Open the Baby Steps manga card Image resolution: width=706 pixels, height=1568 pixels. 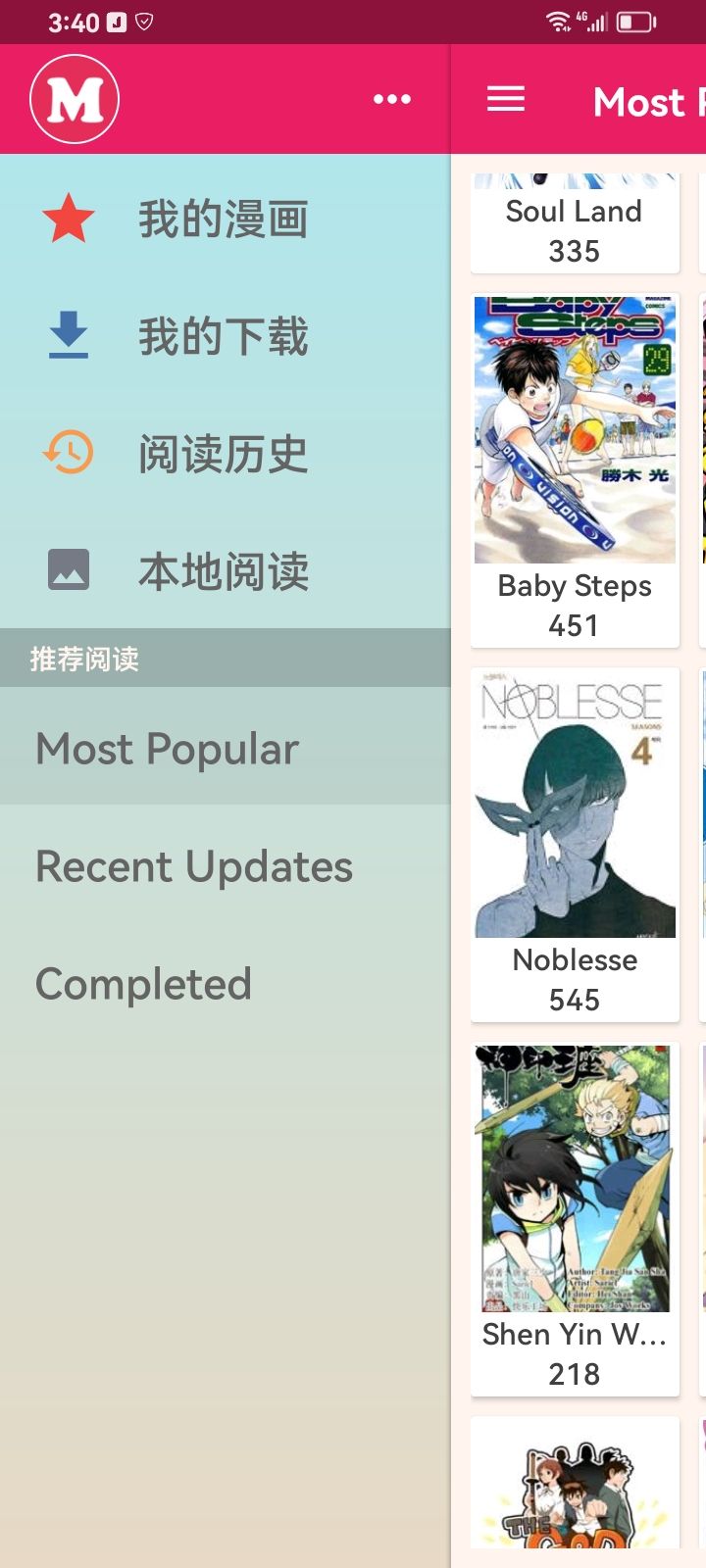(575, 470)
